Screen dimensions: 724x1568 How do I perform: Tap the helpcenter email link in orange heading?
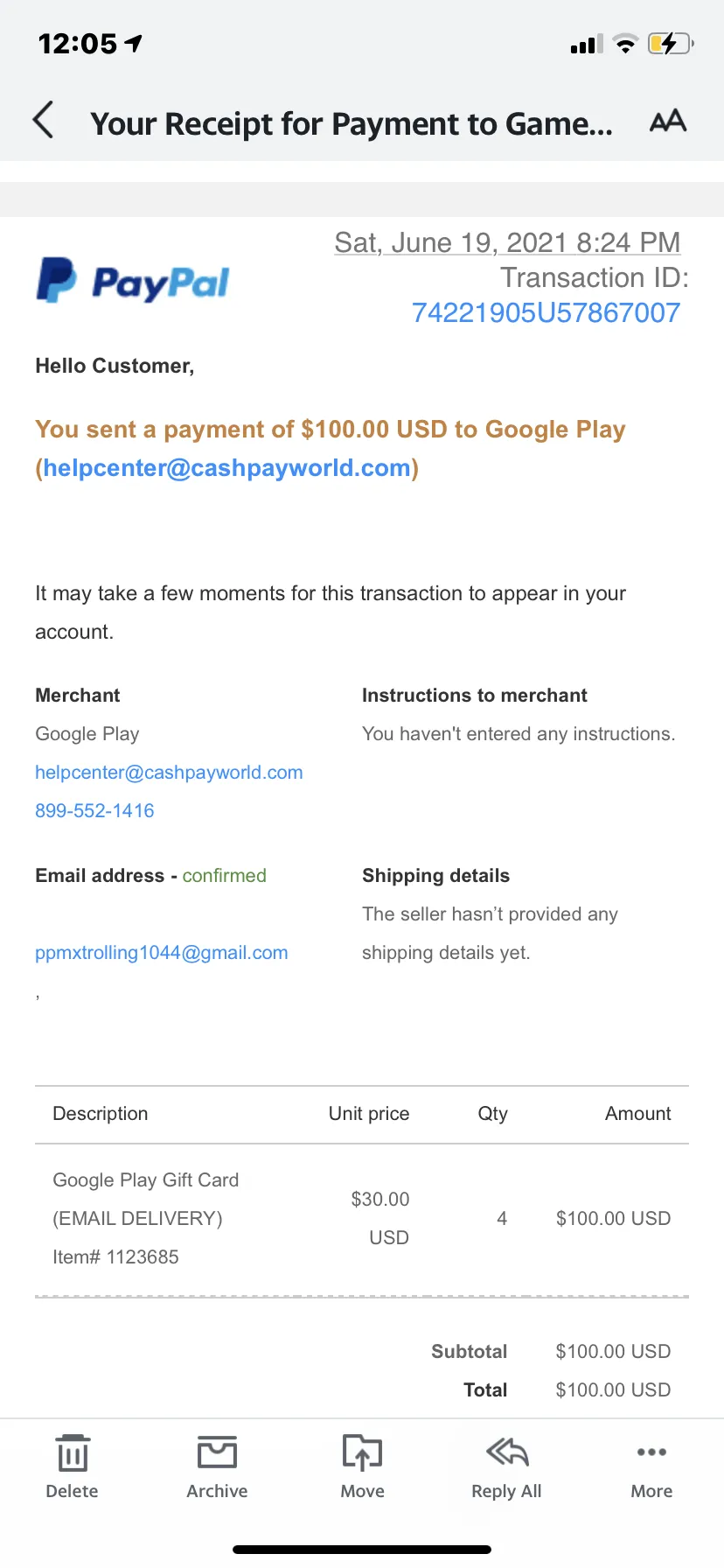[x=226, y=468]
